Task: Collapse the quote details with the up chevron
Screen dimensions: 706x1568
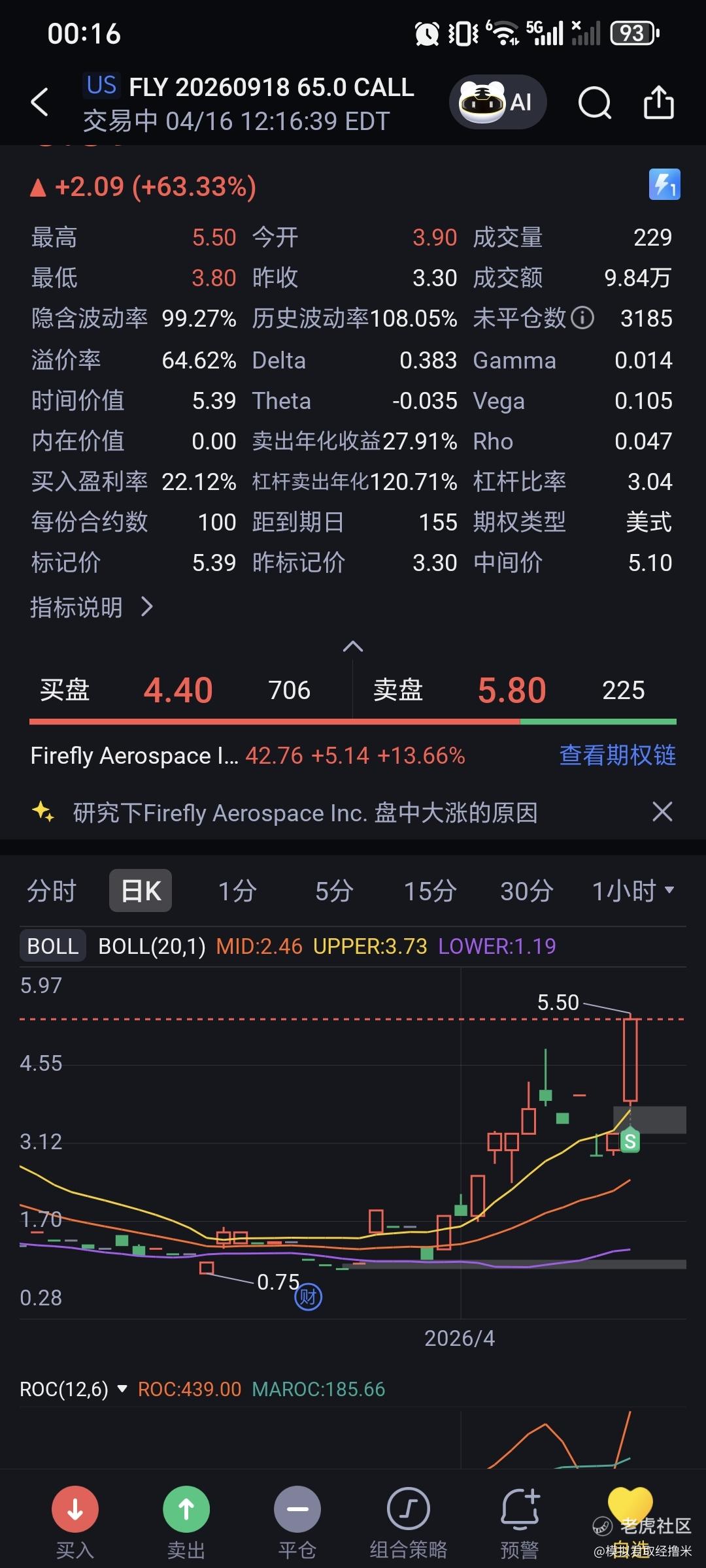Action: pos(353,647)
